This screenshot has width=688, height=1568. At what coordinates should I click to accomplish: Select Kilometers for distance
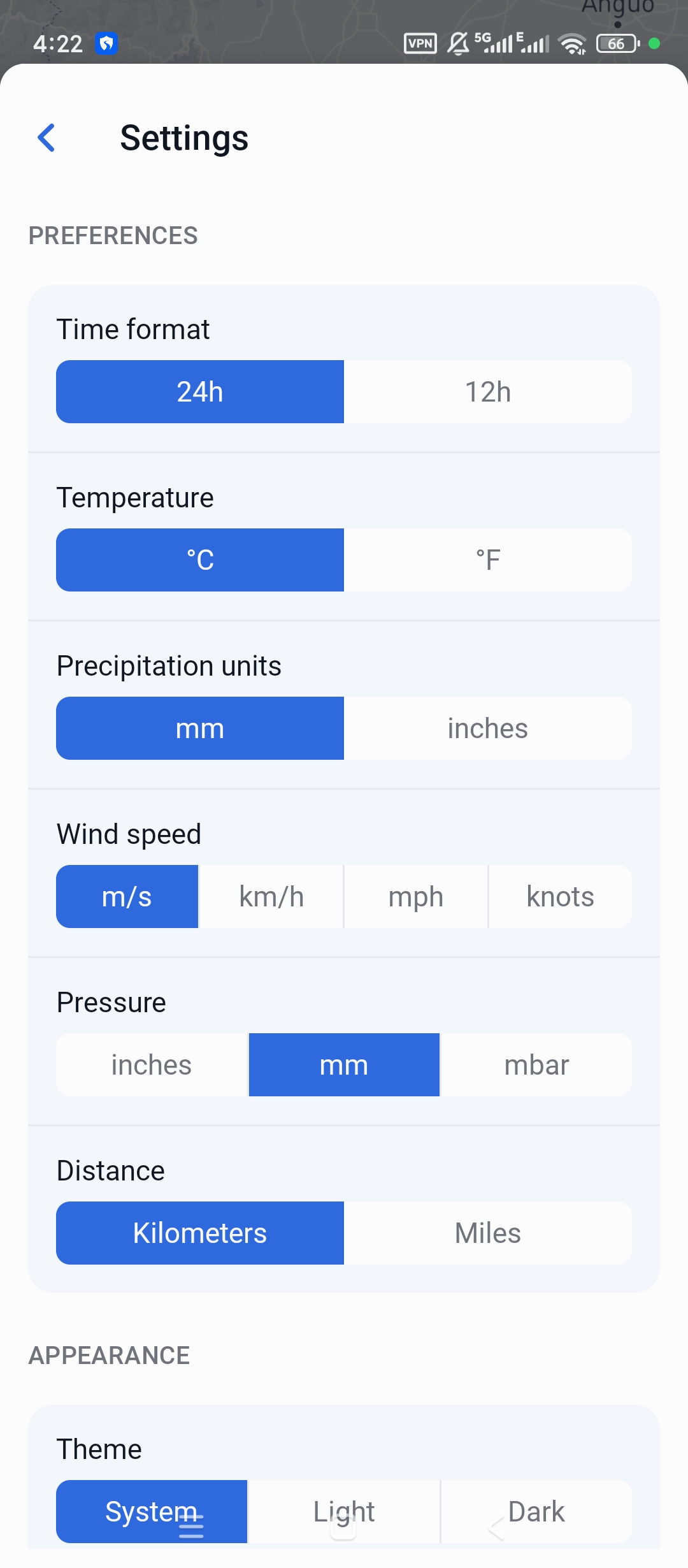(x=200, y=1233)
